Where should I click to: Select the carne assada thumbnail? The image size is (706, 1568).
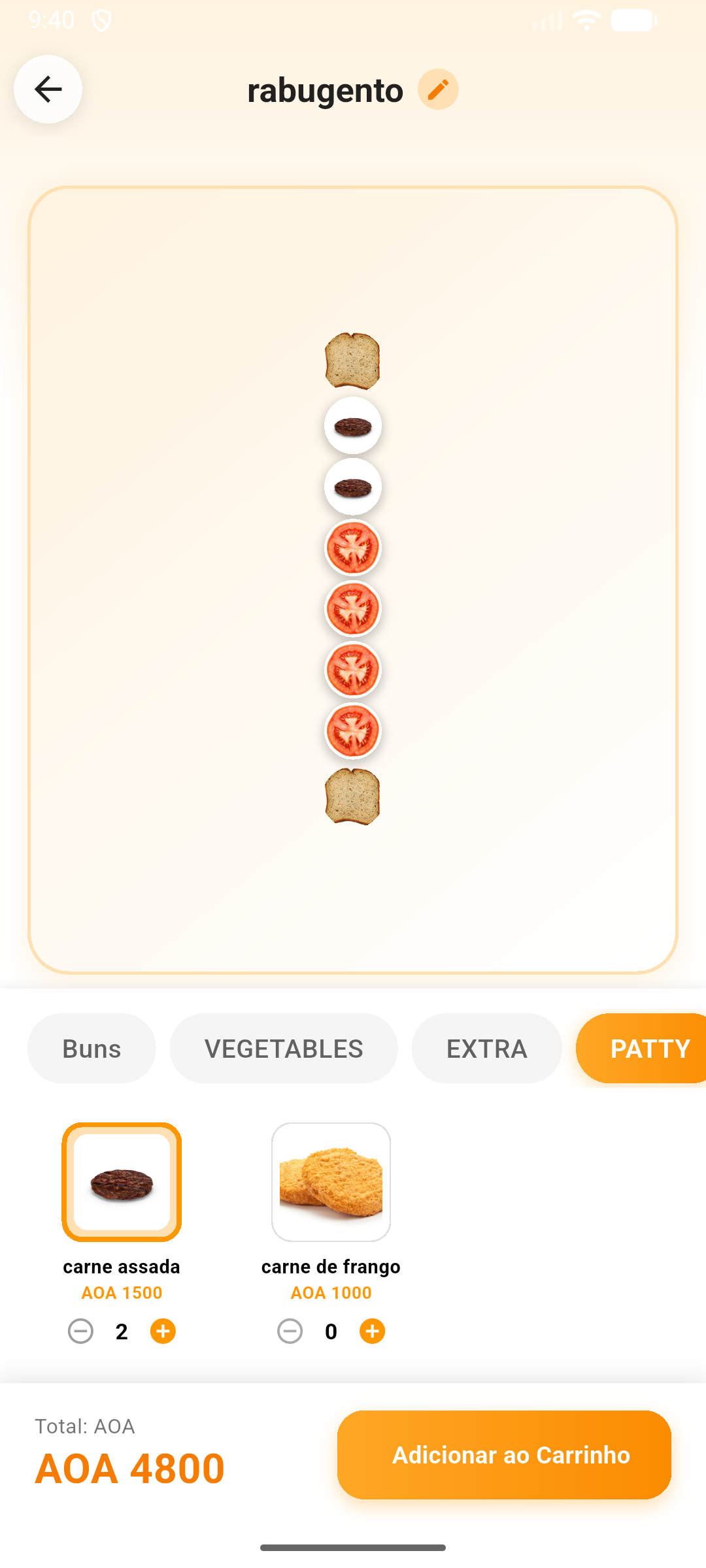(x=122, y=1181)
